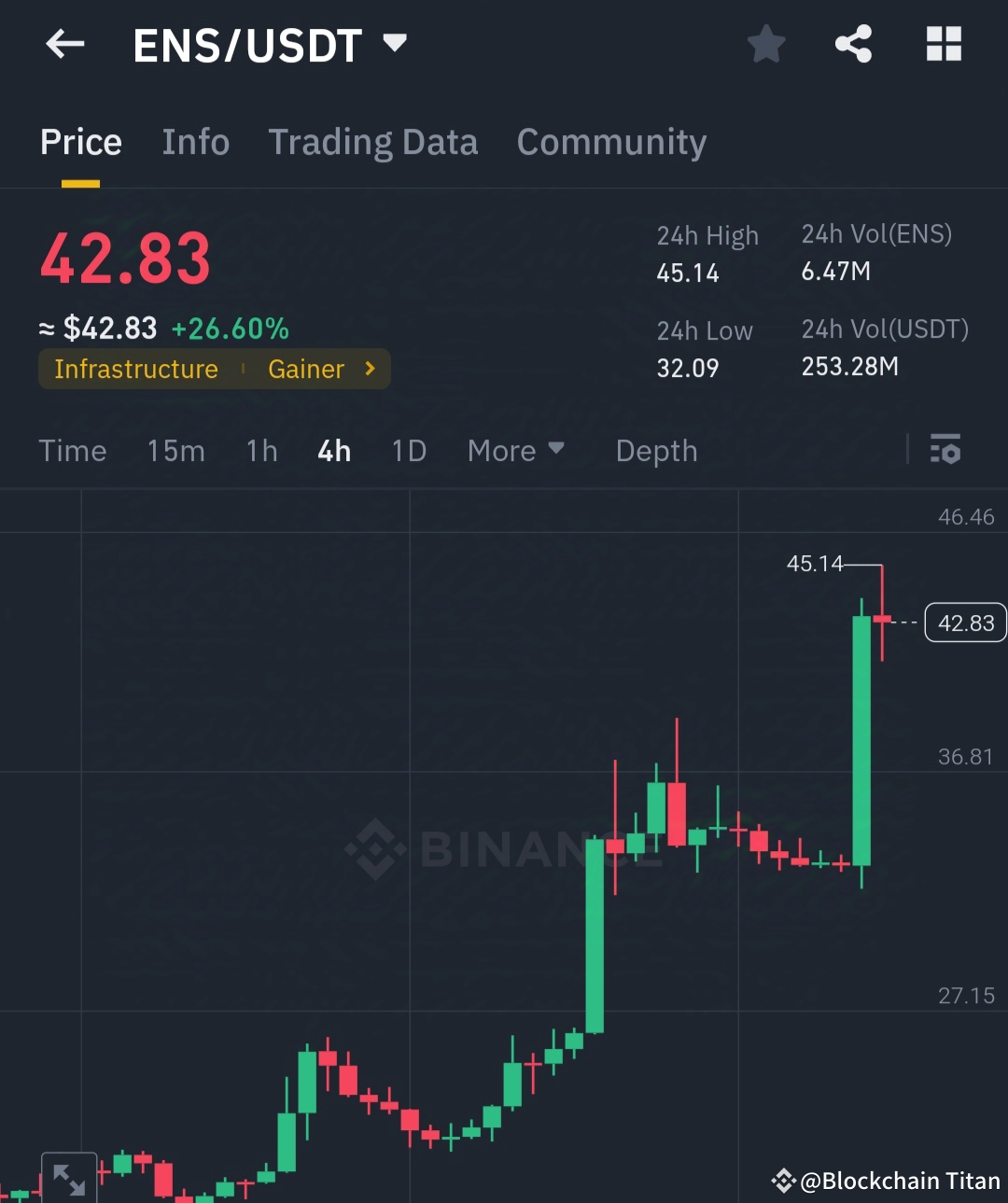Click the fullscreen expand icon on chart

coord(69,1178)
